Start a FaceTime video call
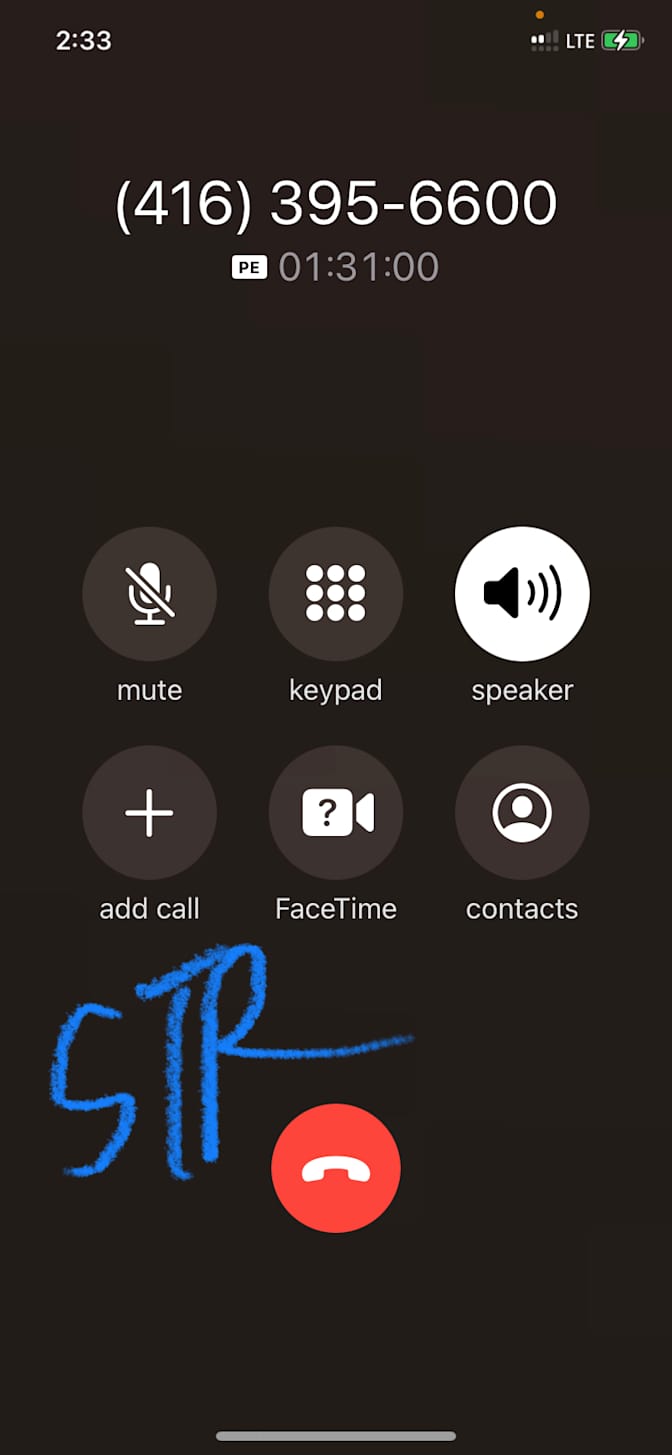Viewport: 672px width, 1455px height. 336,812
